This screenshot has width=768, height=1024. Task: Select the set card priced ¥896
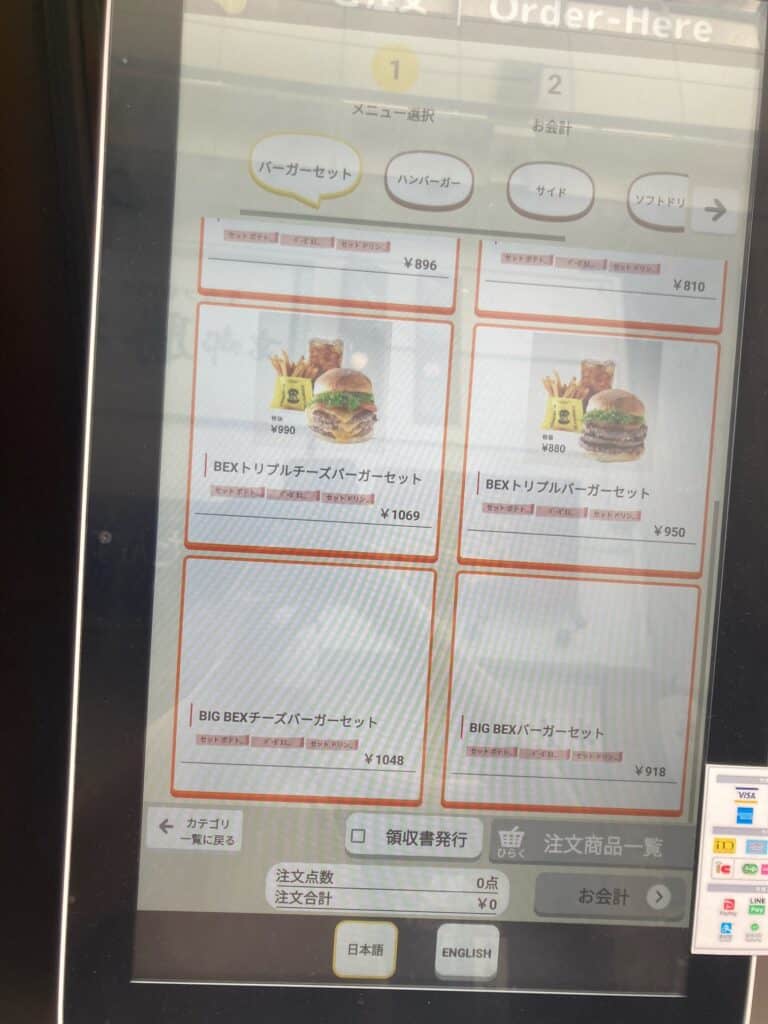(x=328, y=262)
